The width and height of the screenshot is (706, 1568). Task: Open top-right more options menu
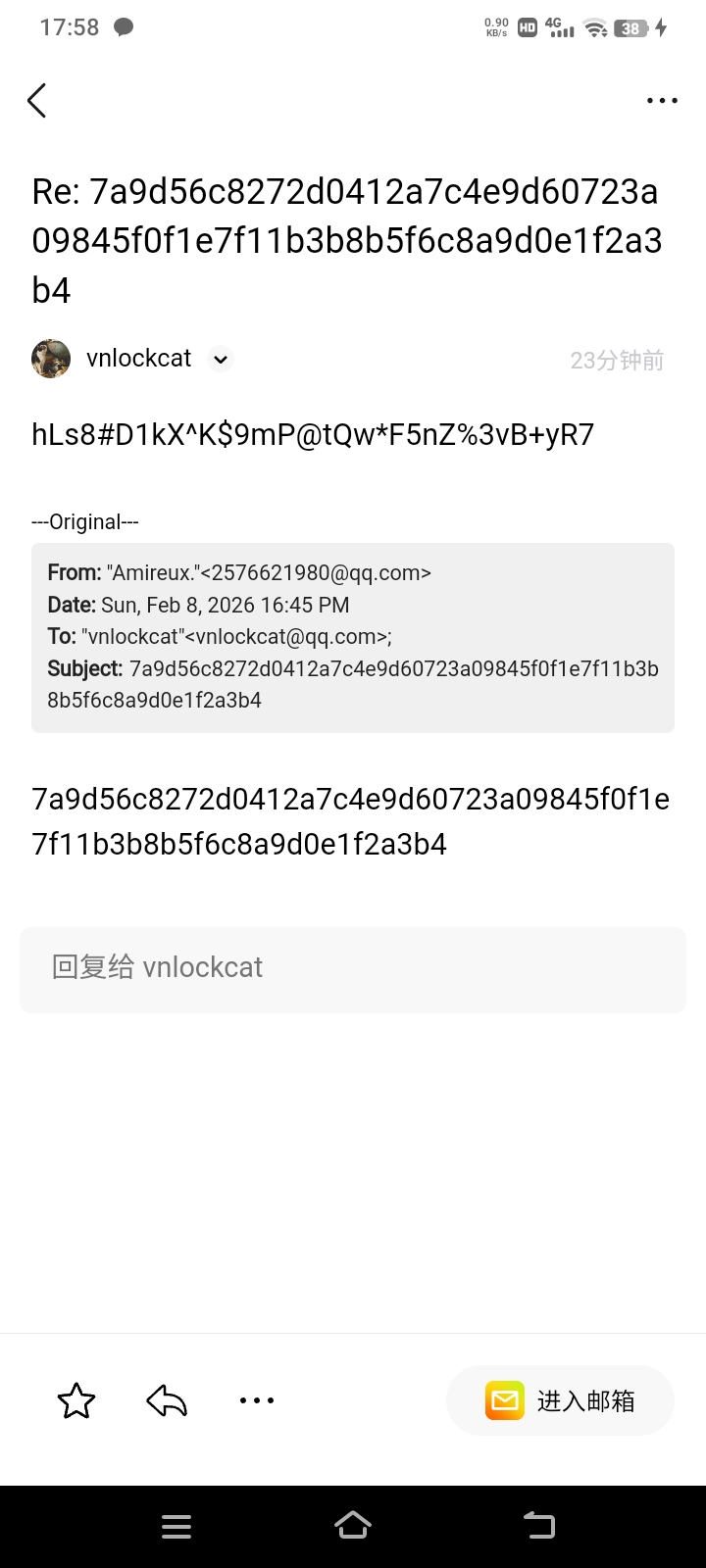pos(662,100)
